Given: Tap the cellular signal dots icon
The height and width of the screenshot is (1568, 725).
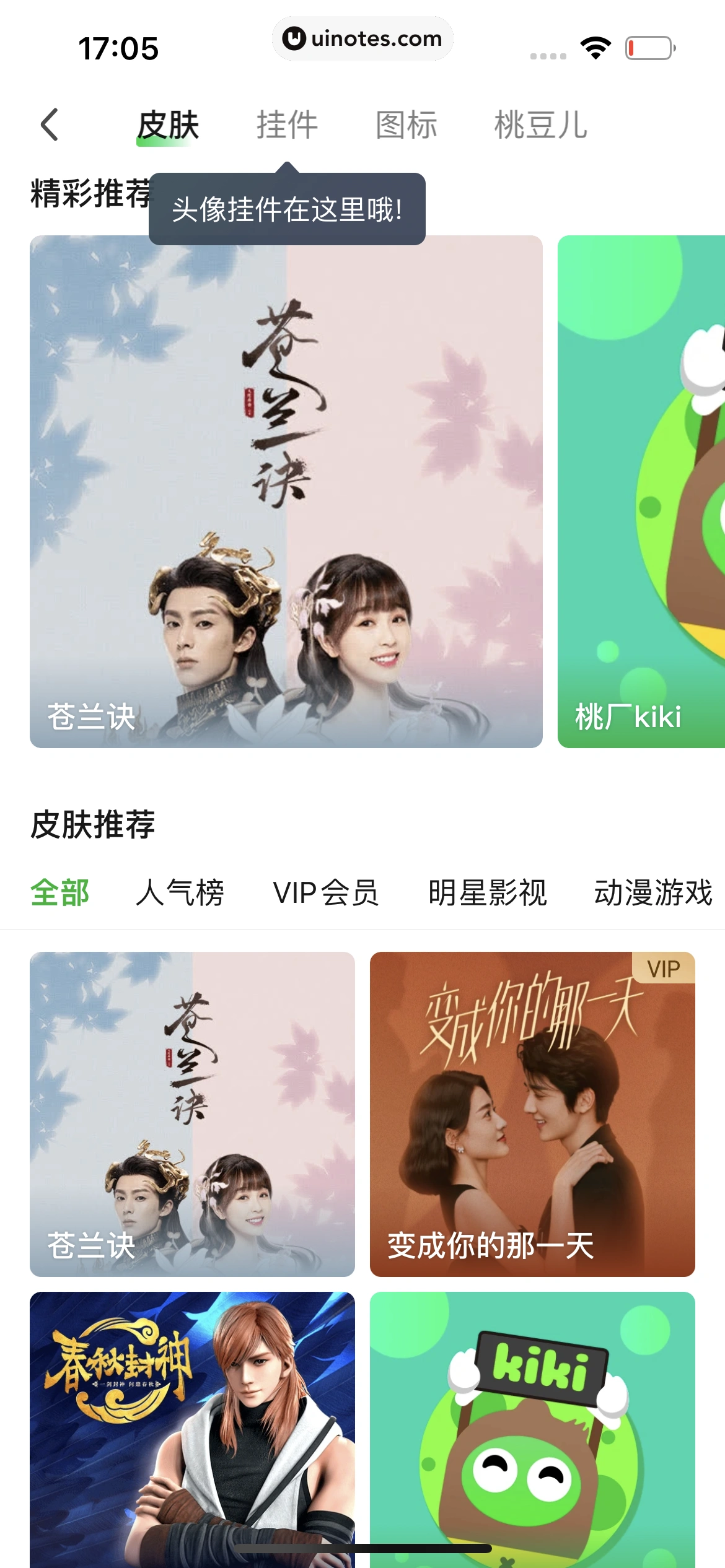Looking at the screenshot, I should (548, 54).
